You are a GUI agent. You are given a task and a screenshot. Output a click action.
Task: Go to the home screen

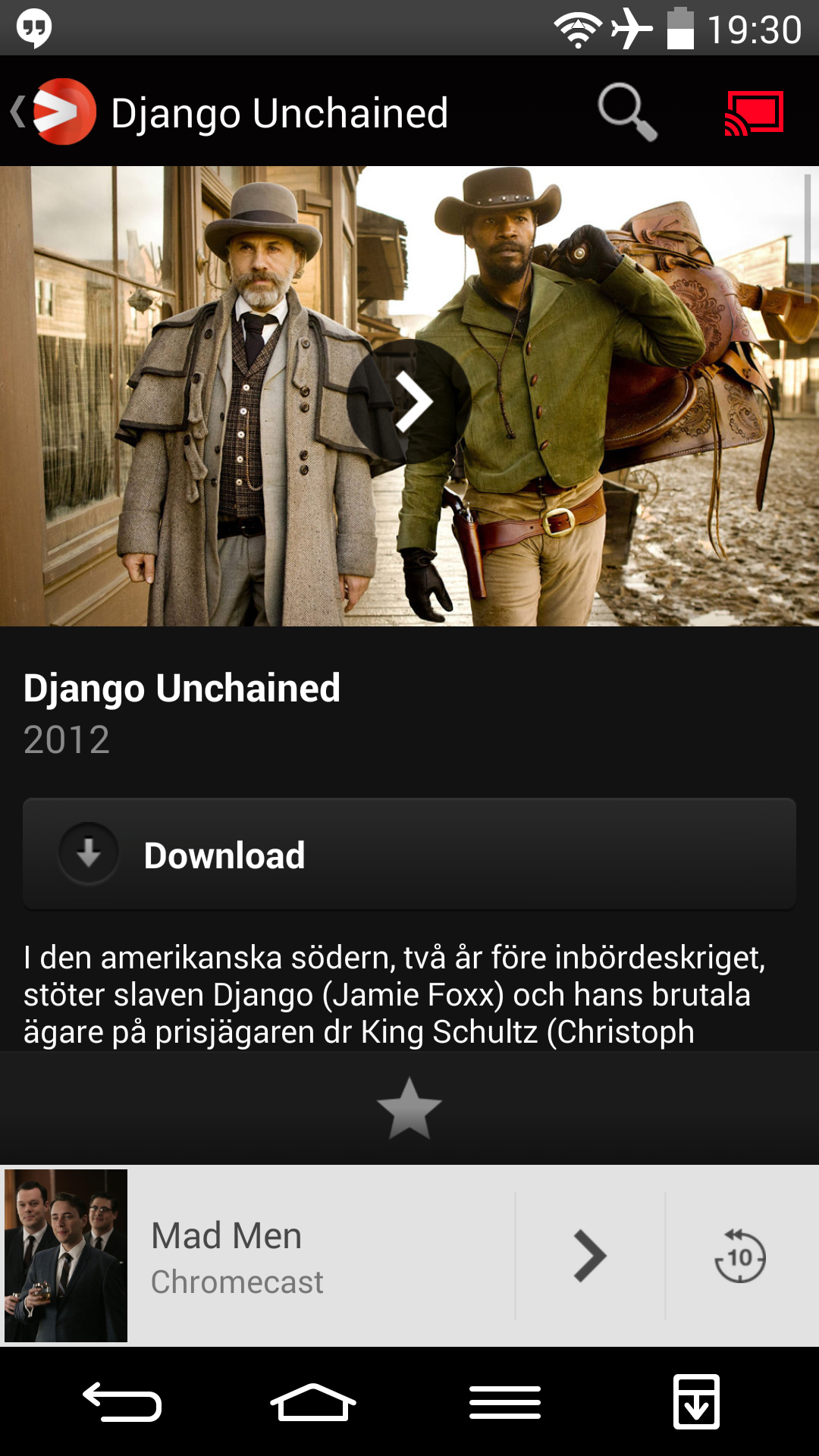pyautogui.click(x=313, y=1402)
